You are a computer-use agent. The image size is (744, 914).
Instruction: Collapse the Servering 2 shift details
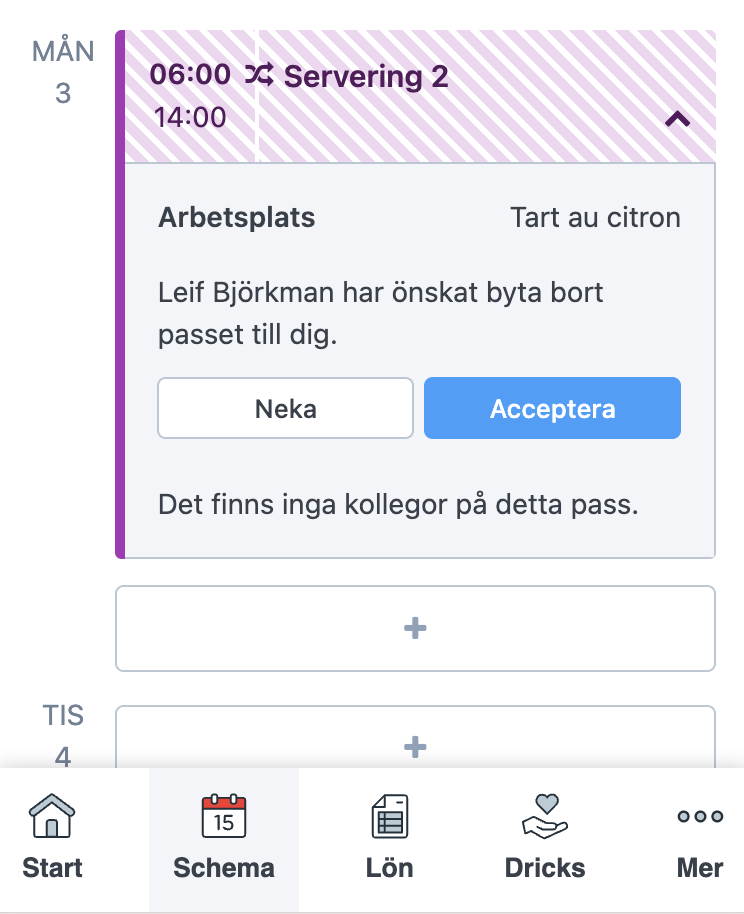click(677, 119)
